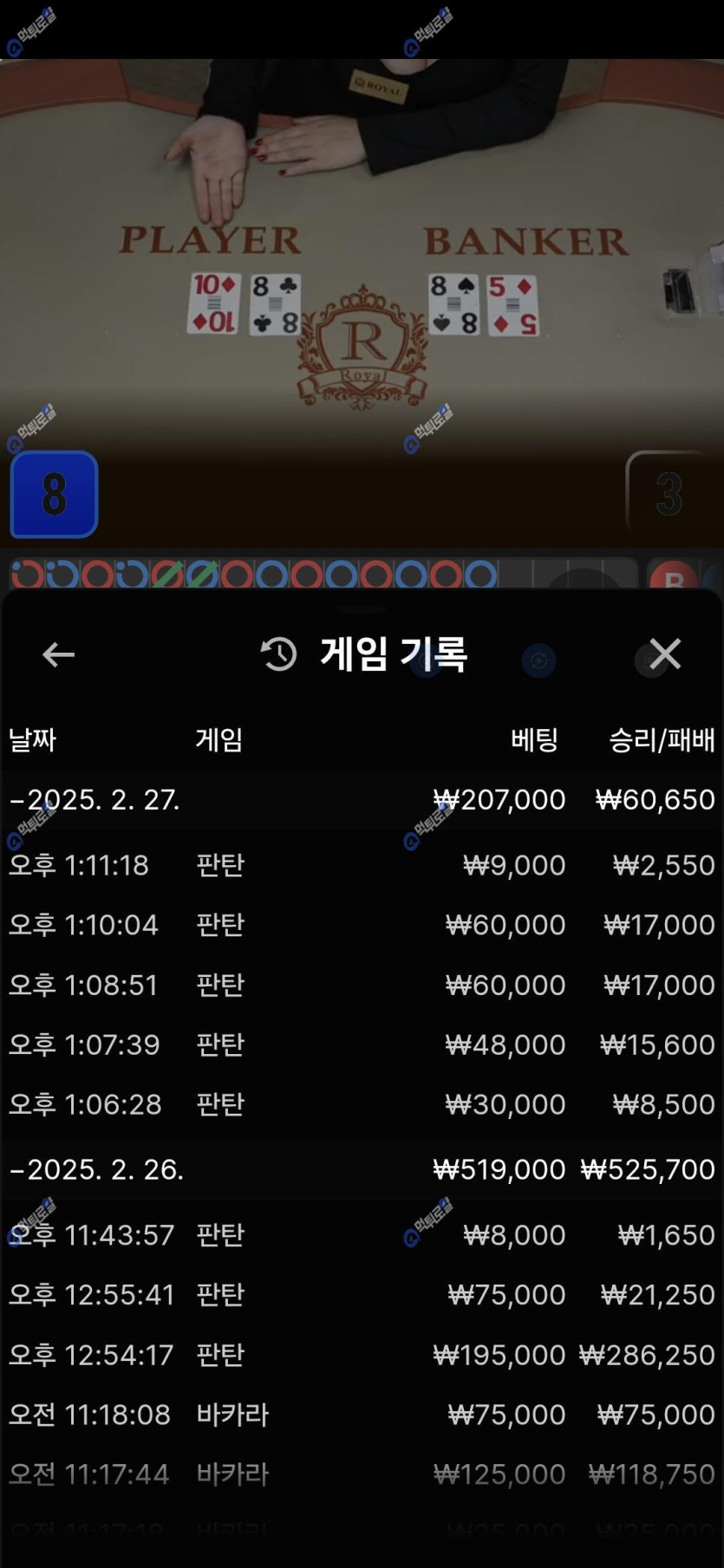Collapse the 2025. 2. 26. date group
The width and height of the screenshot is (724, 1568).
(x=97, y=1169)
